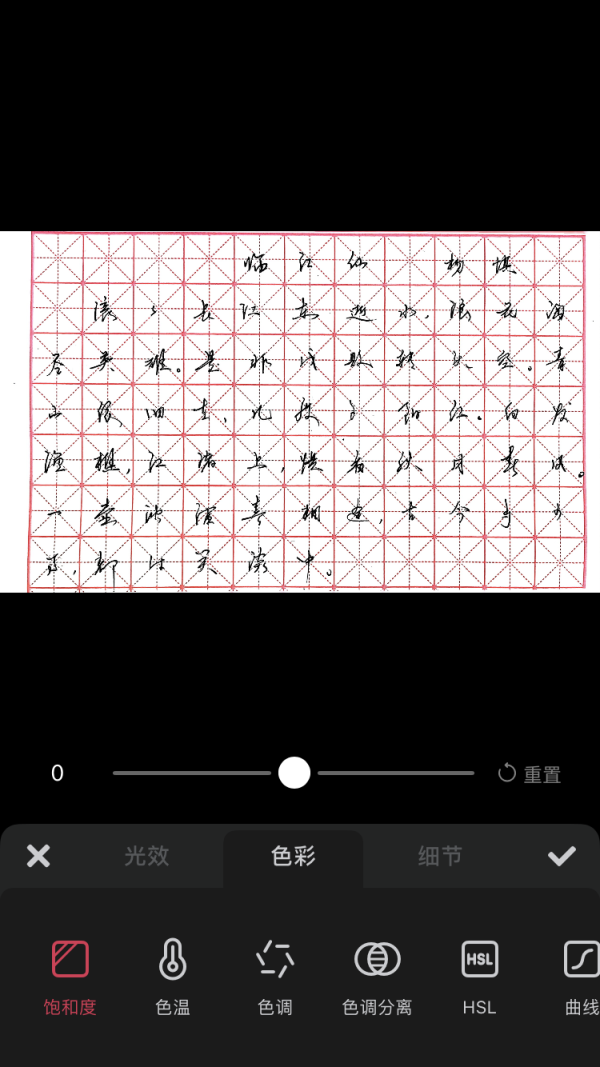The height and width of the screenshot is (1067, 600).
Task: Open the 色温 adjustment tool
Action: pyautogui.click(x=173, y=975)
